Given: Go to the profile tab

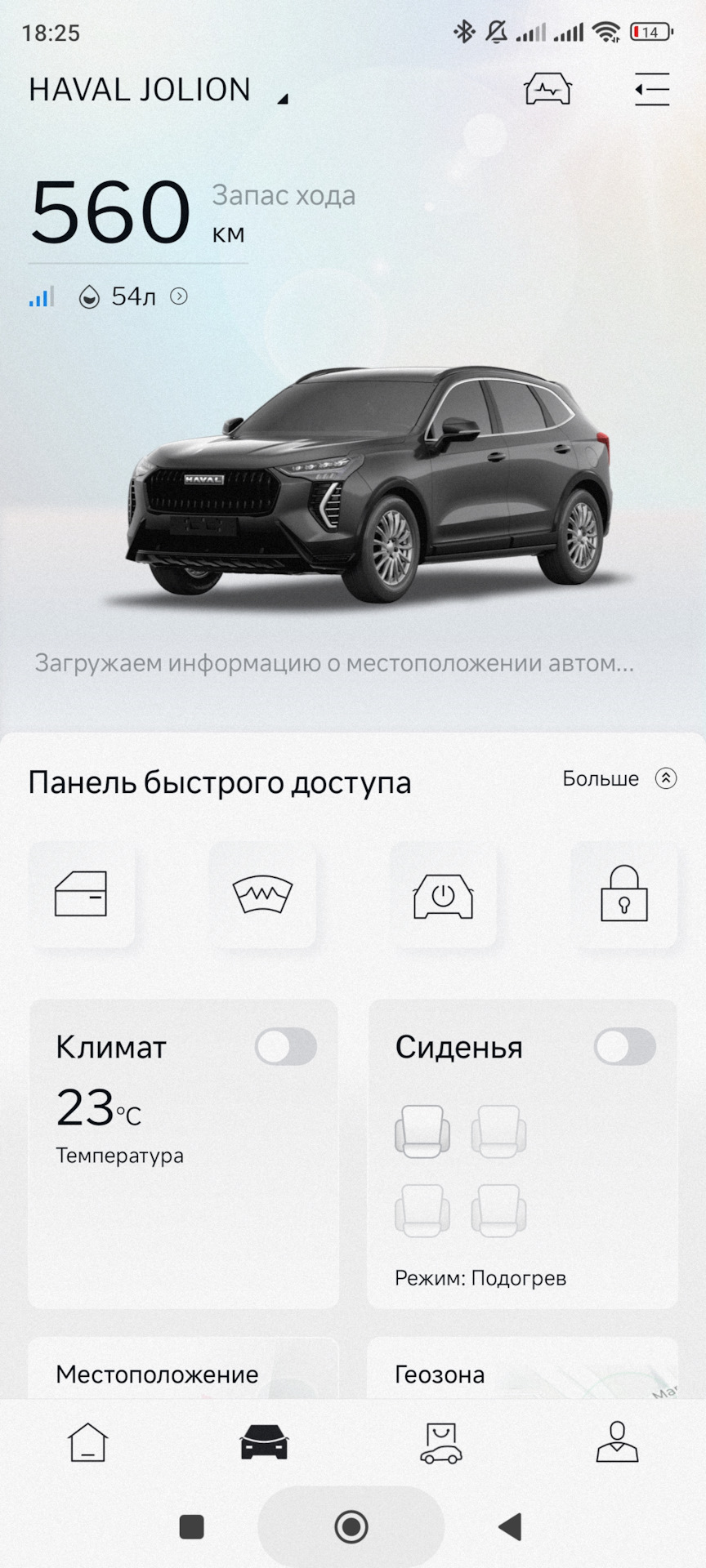Looking at the screenshot, I should [x=617, y=1442].
